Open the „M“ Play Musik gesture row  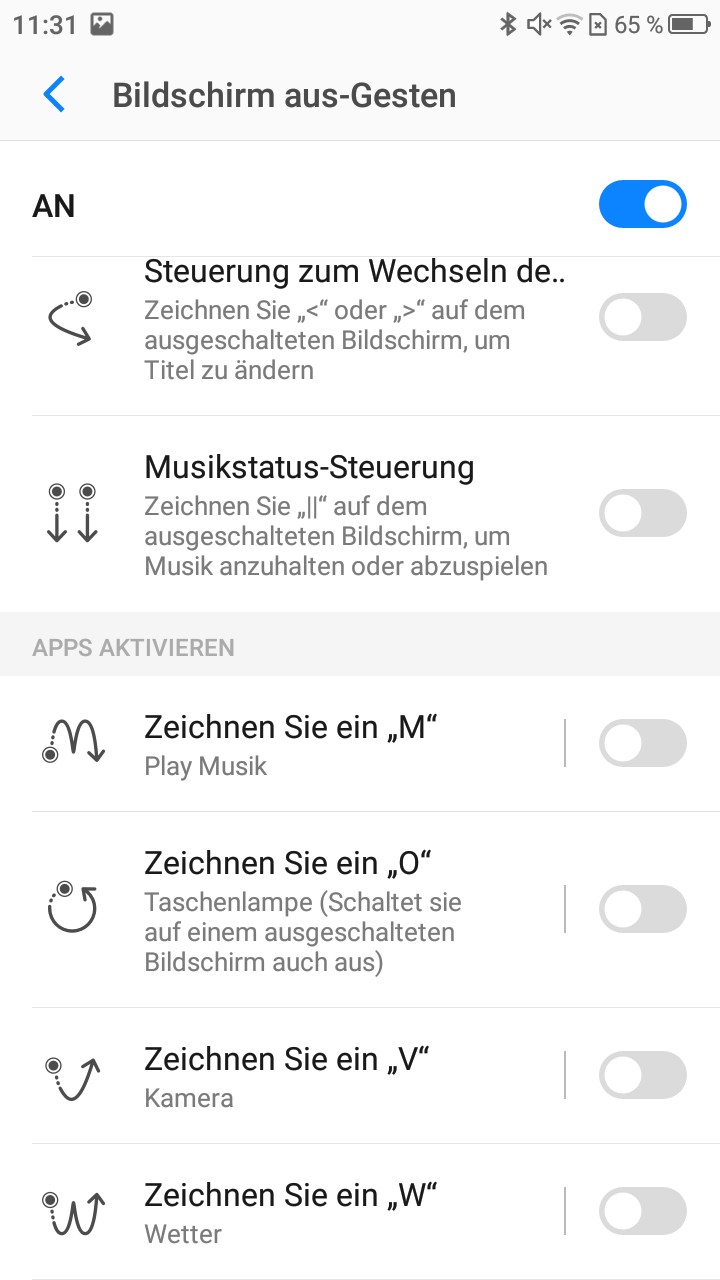tap(300, 744)
